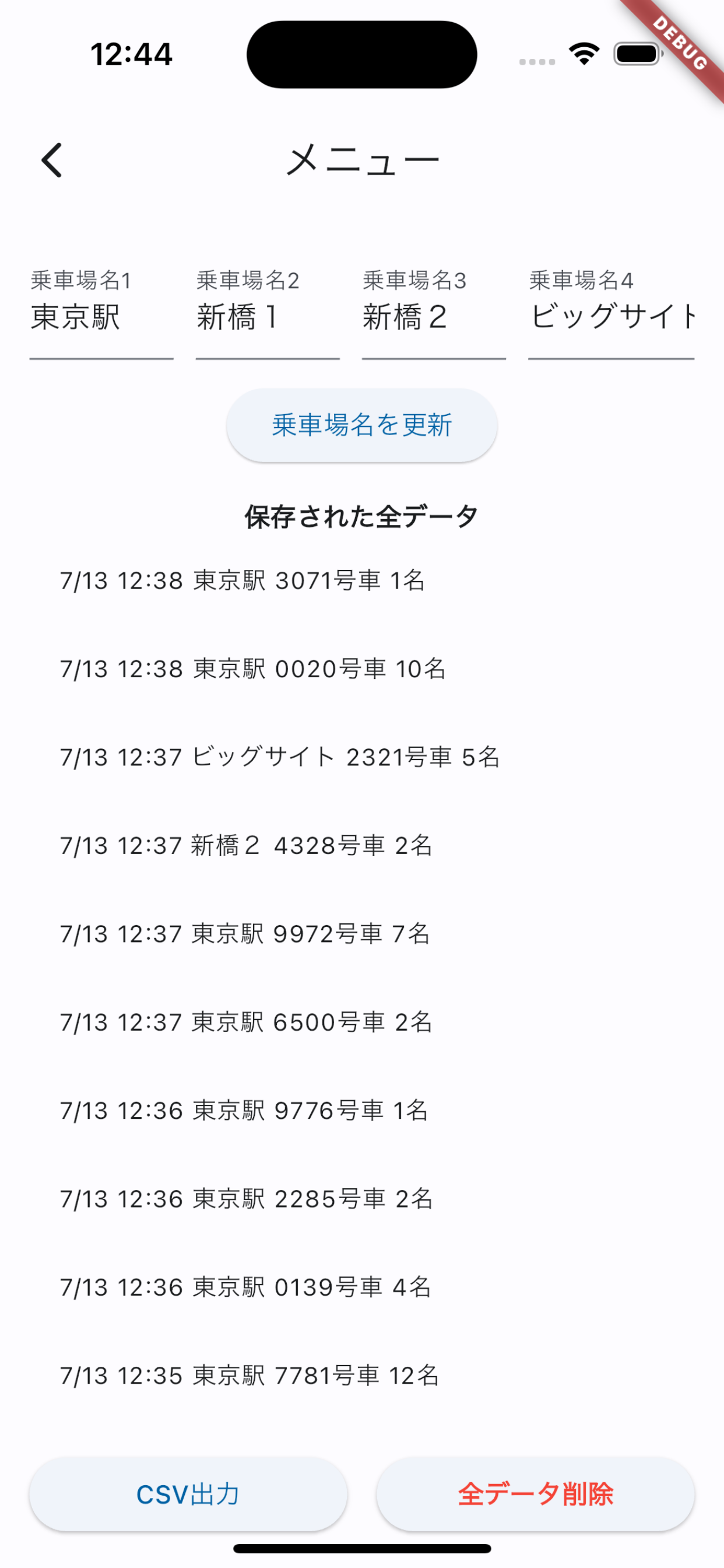Tap the Wi-Fi status icon

point(582,56)
